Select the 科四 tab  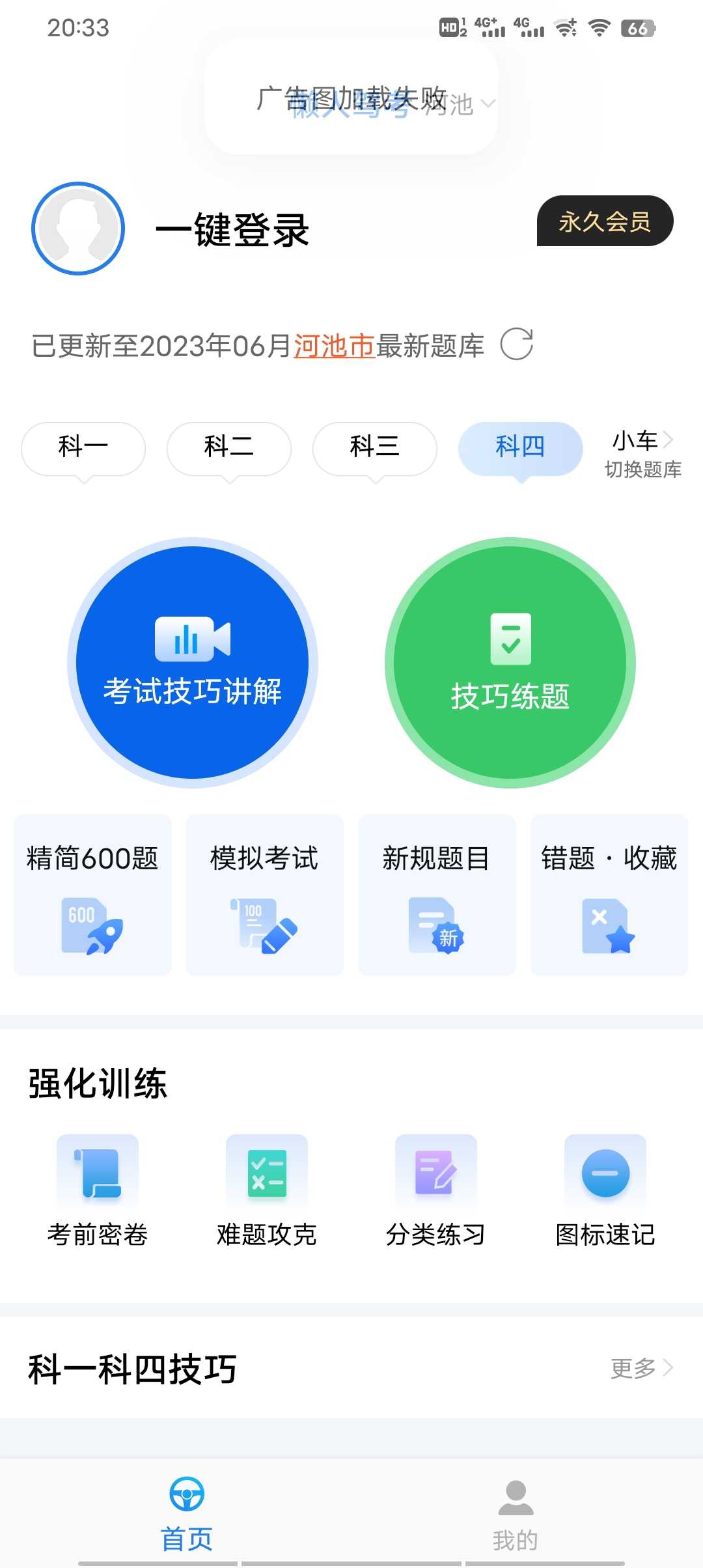(x=520, y=447)
